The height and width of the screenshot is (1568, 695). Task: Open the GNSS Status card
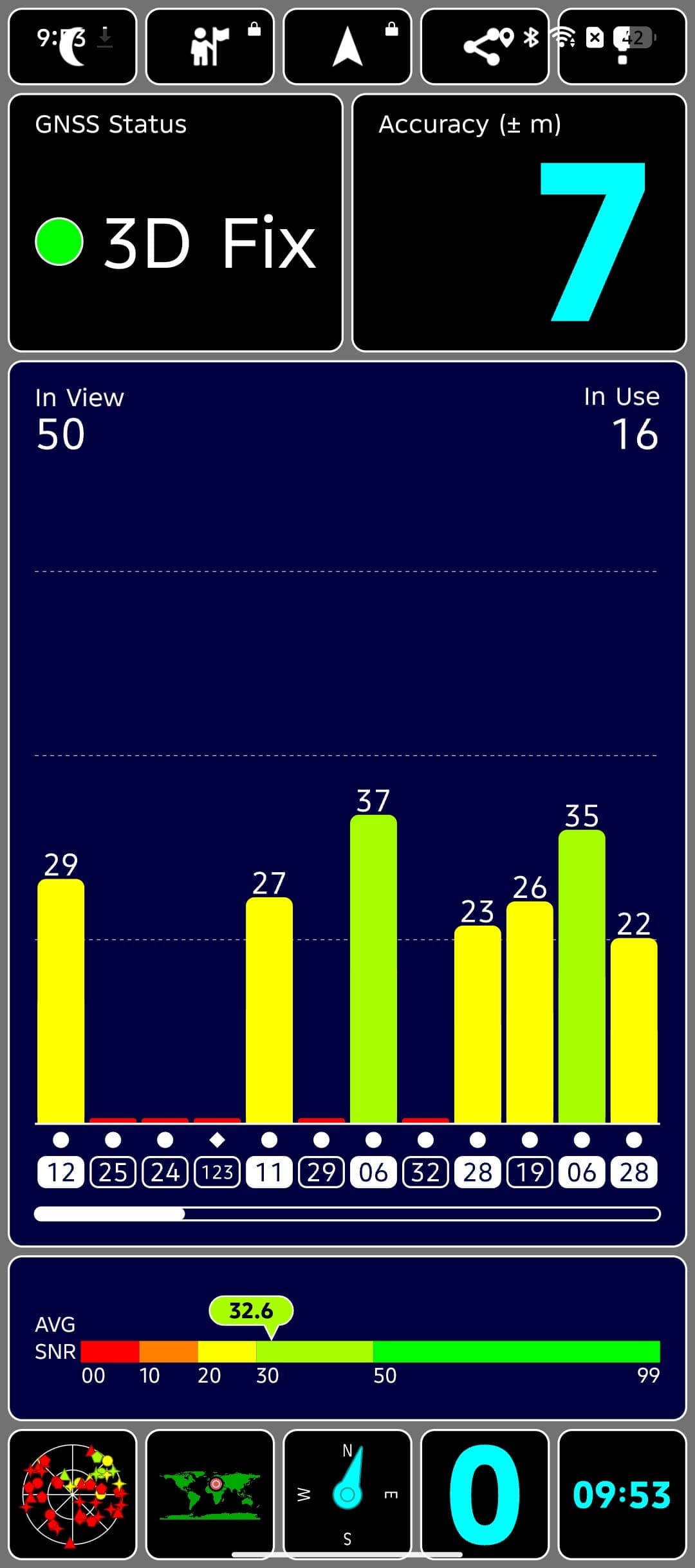pos(176,223)
